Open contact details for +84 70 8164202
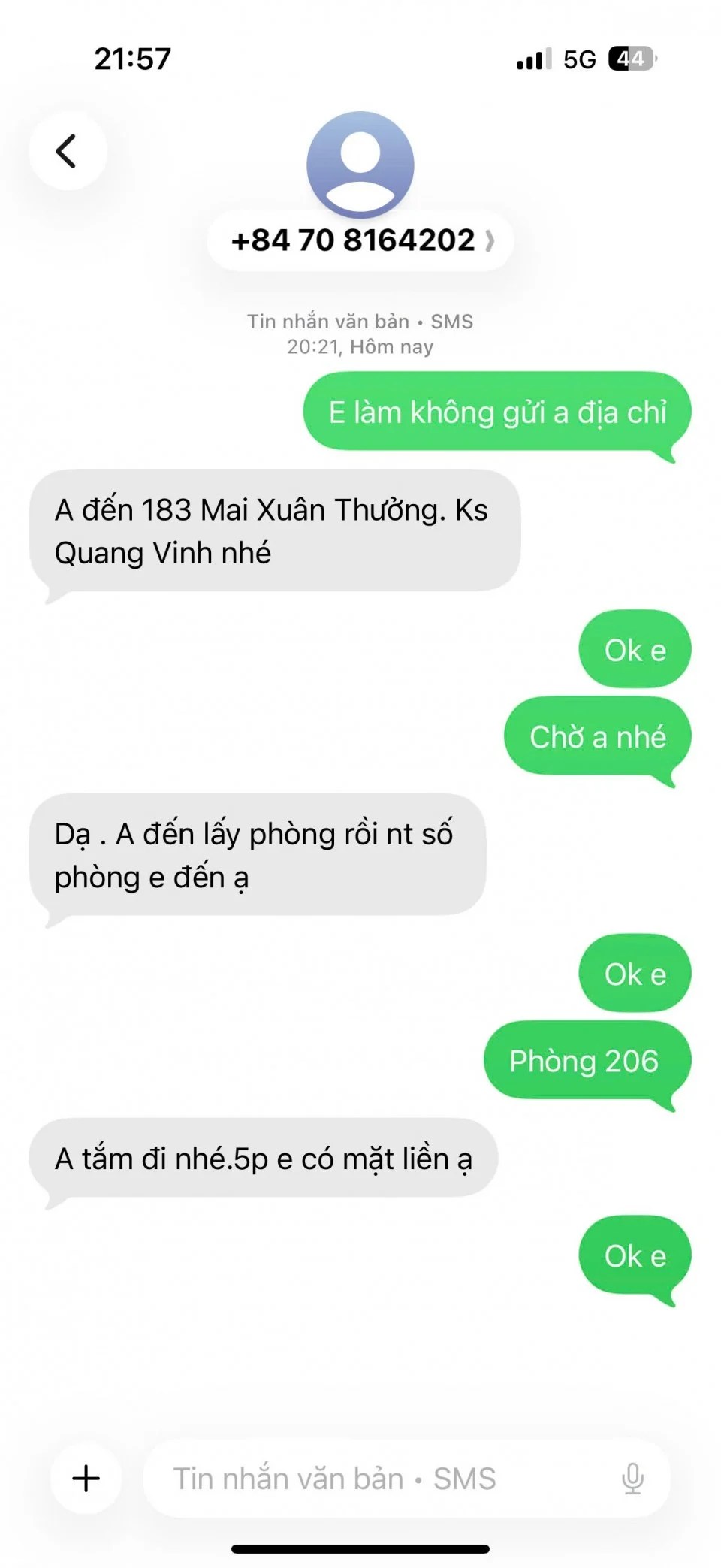Screen dimensions: 721x1568 coord(360,240)
